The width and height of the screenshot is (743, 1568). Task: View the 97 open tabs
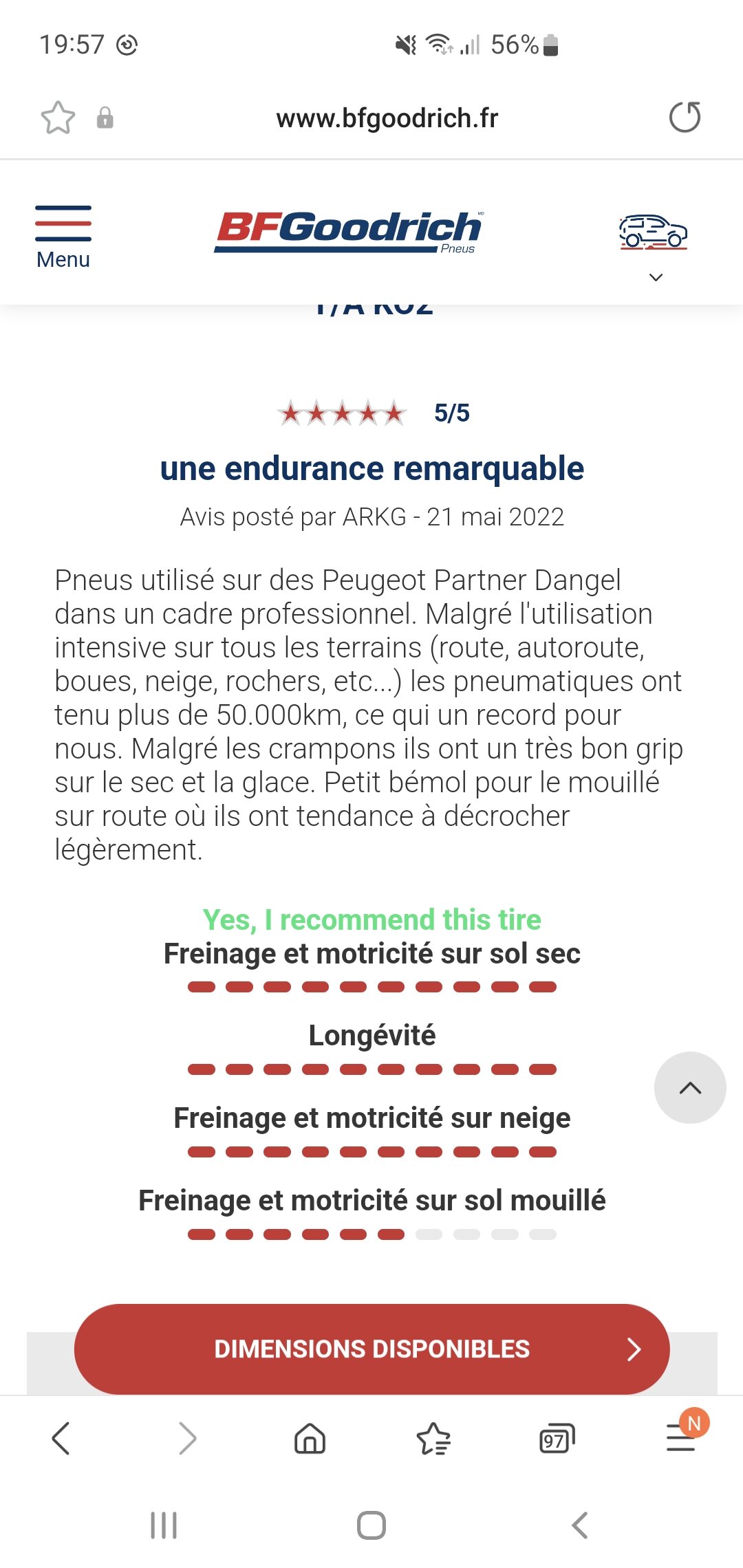tap(557, 1438)
